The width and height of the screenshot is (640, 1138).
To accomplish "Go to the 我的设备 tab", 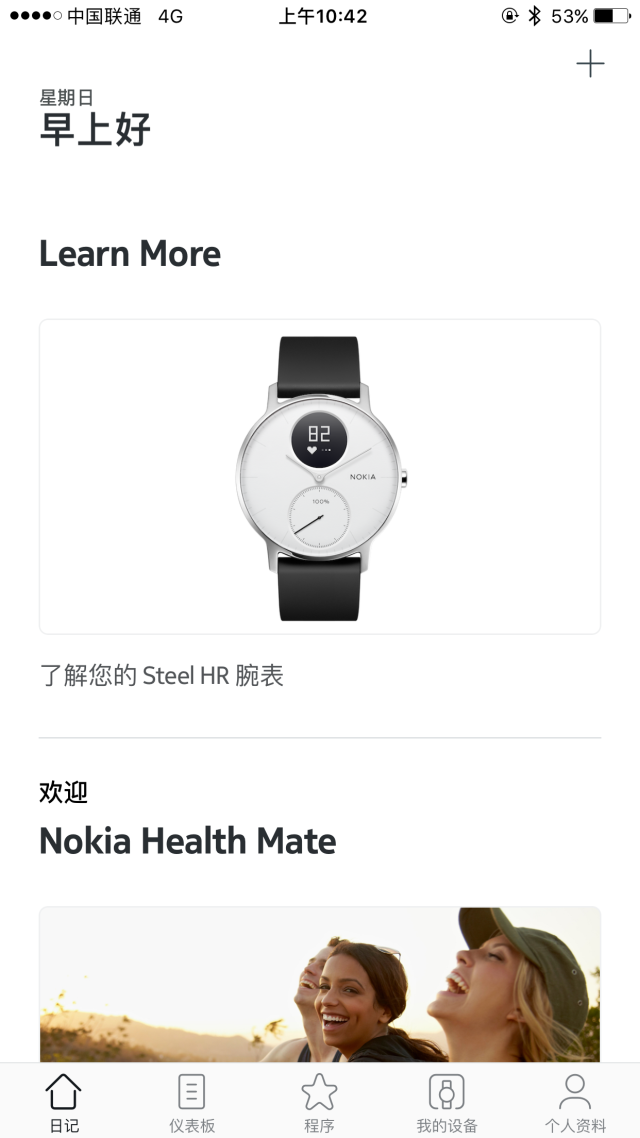I will (447, 1101).
